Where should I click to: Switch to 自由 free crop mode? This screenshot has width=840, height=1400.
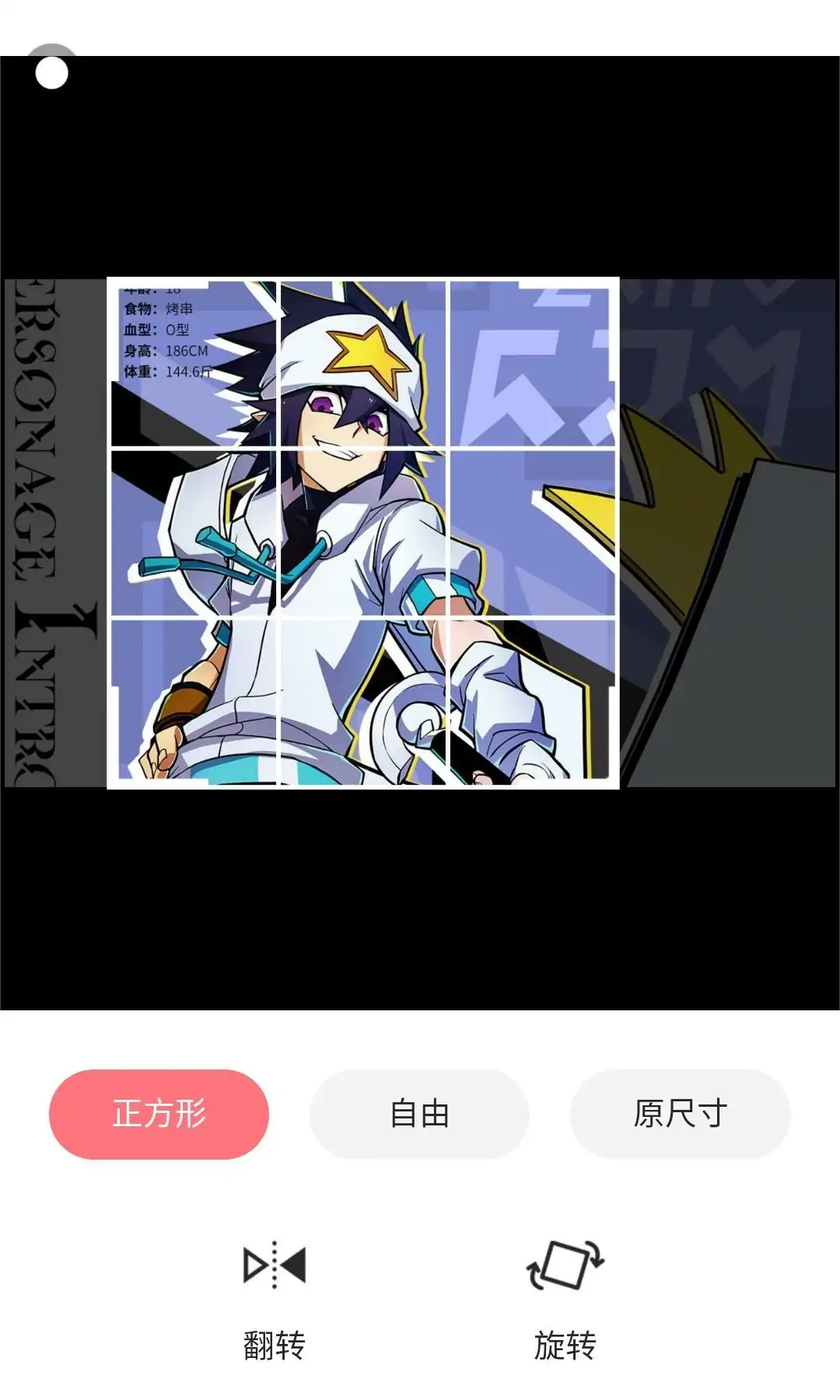419,1114
